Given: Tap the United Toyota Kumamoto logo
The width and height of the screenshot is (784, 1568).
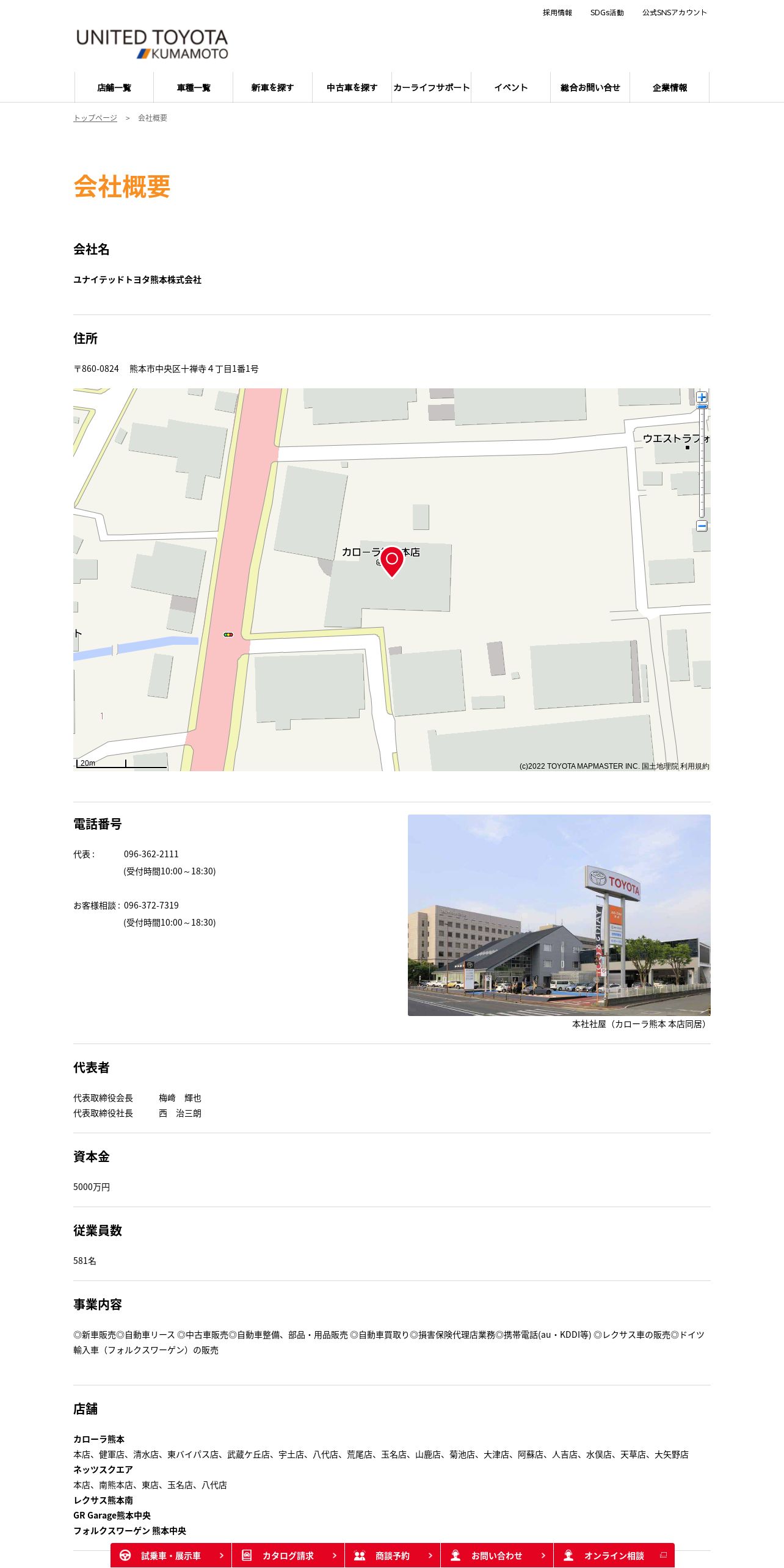Looking at the screenshot, I should 152,44.
